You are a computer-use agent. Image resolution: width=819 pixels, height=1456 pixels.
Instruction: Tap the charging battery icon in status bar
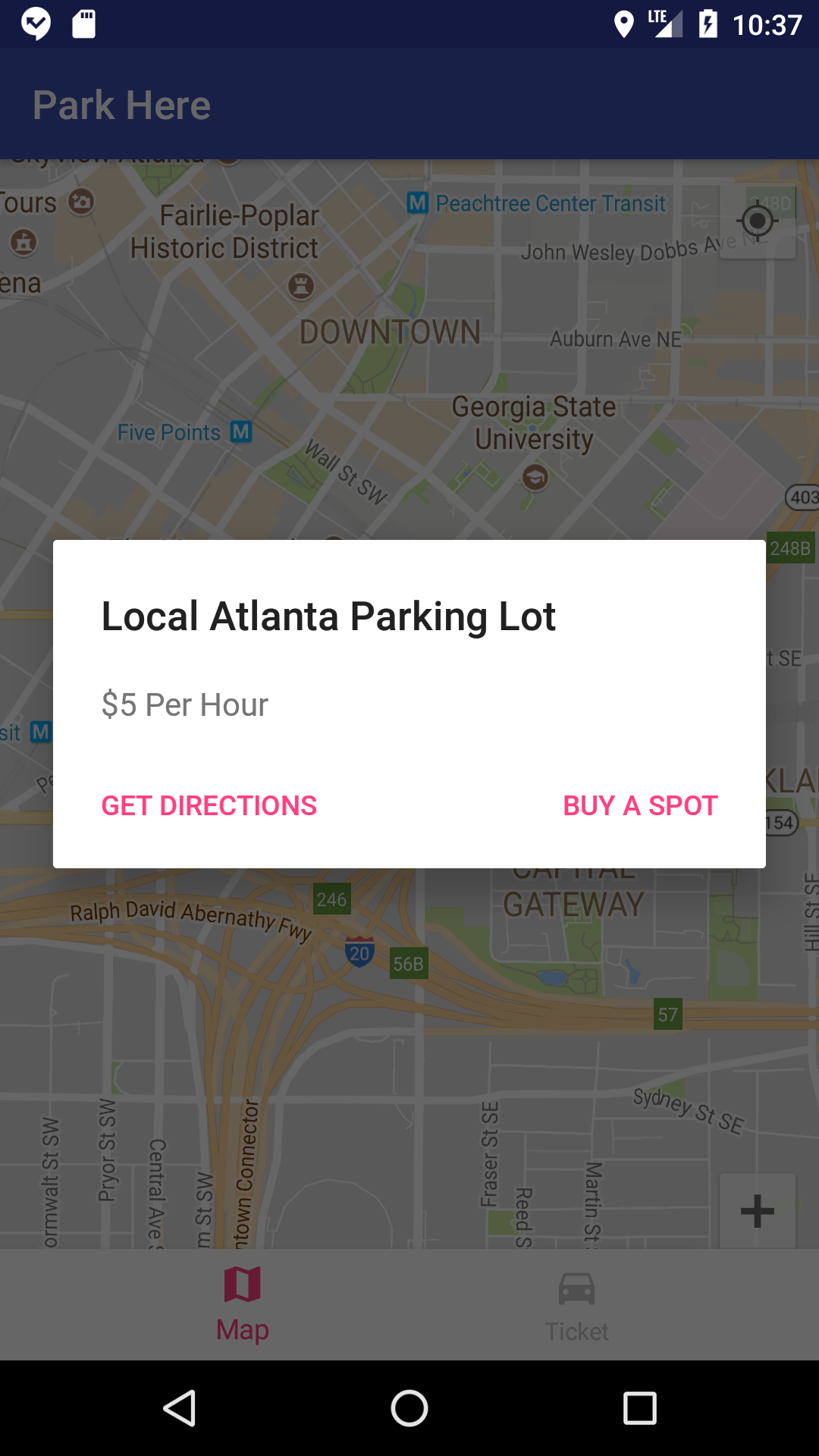pyautogui.click(x=708, y=24)
